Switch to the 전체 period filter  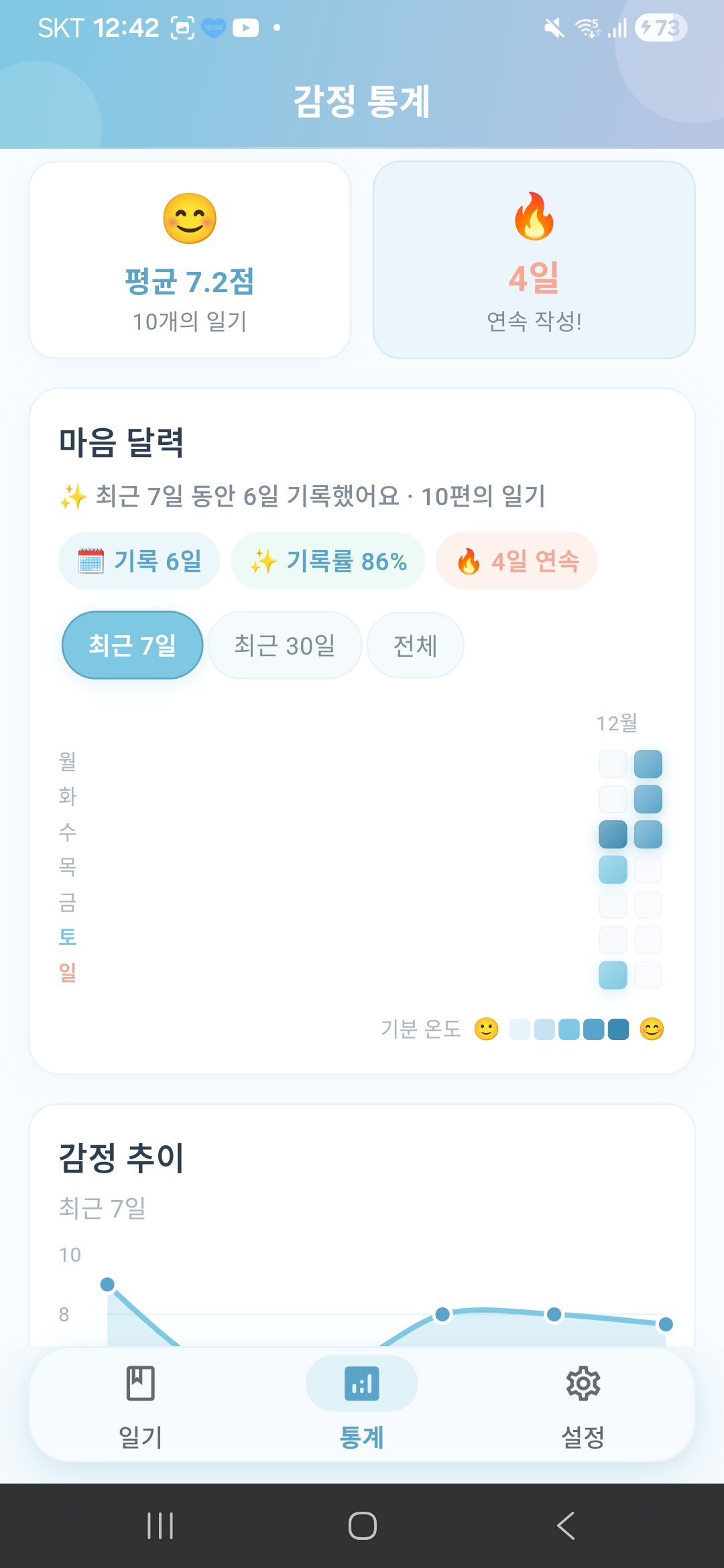pyautogui.click(x=414, y=645)
